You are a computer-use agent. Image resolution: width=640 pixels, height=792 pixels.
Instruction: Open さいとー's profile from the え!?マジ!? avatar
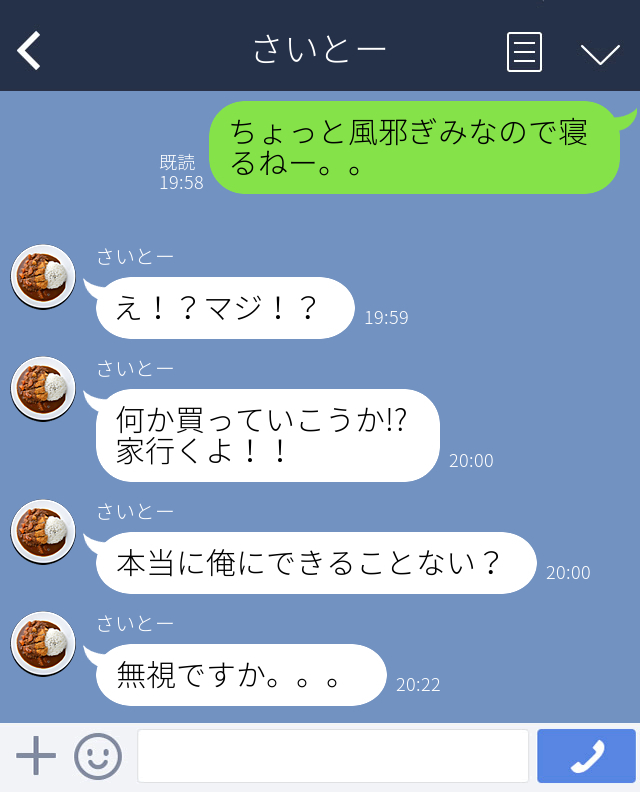click(43, 276)
